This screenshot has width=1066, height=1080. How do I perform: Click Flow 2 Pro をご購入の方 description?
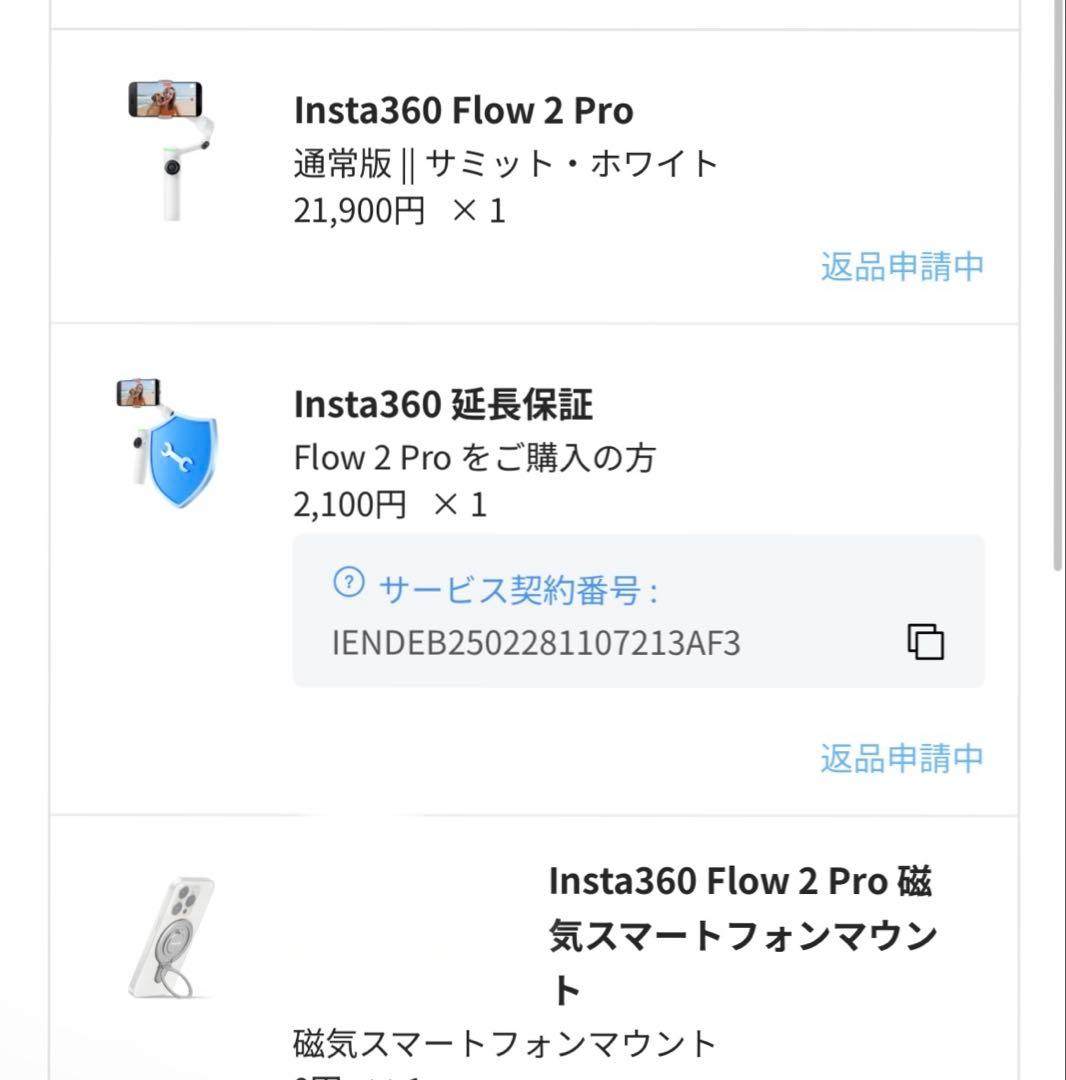[474, 457]
